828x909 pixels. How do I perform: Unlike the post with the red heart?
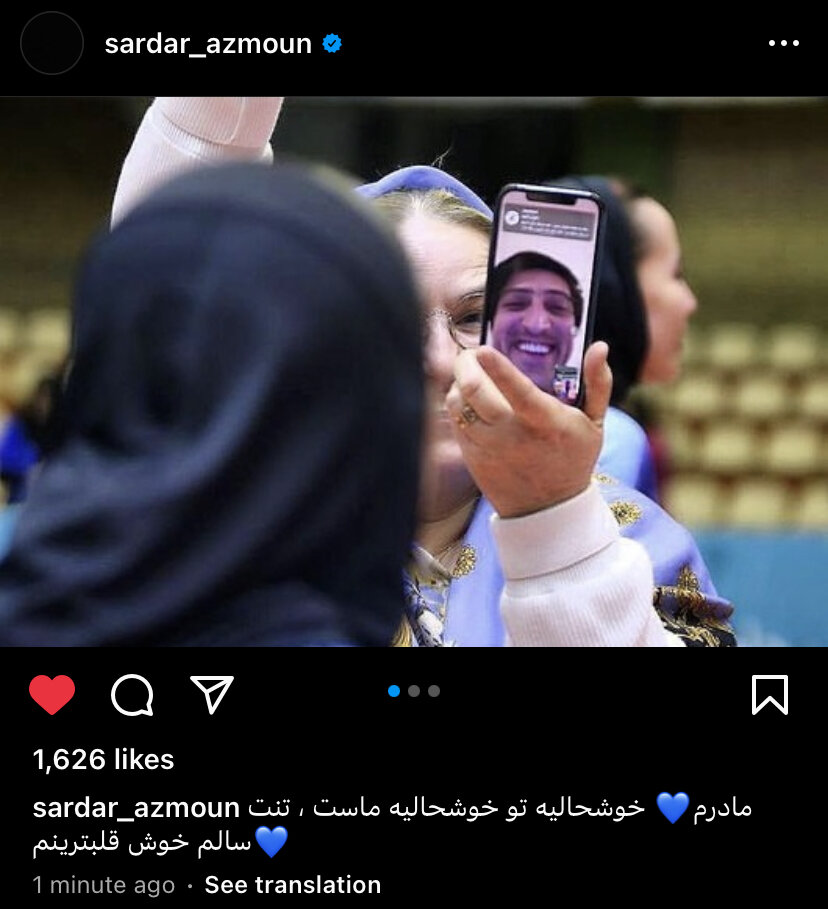point(52,694)
